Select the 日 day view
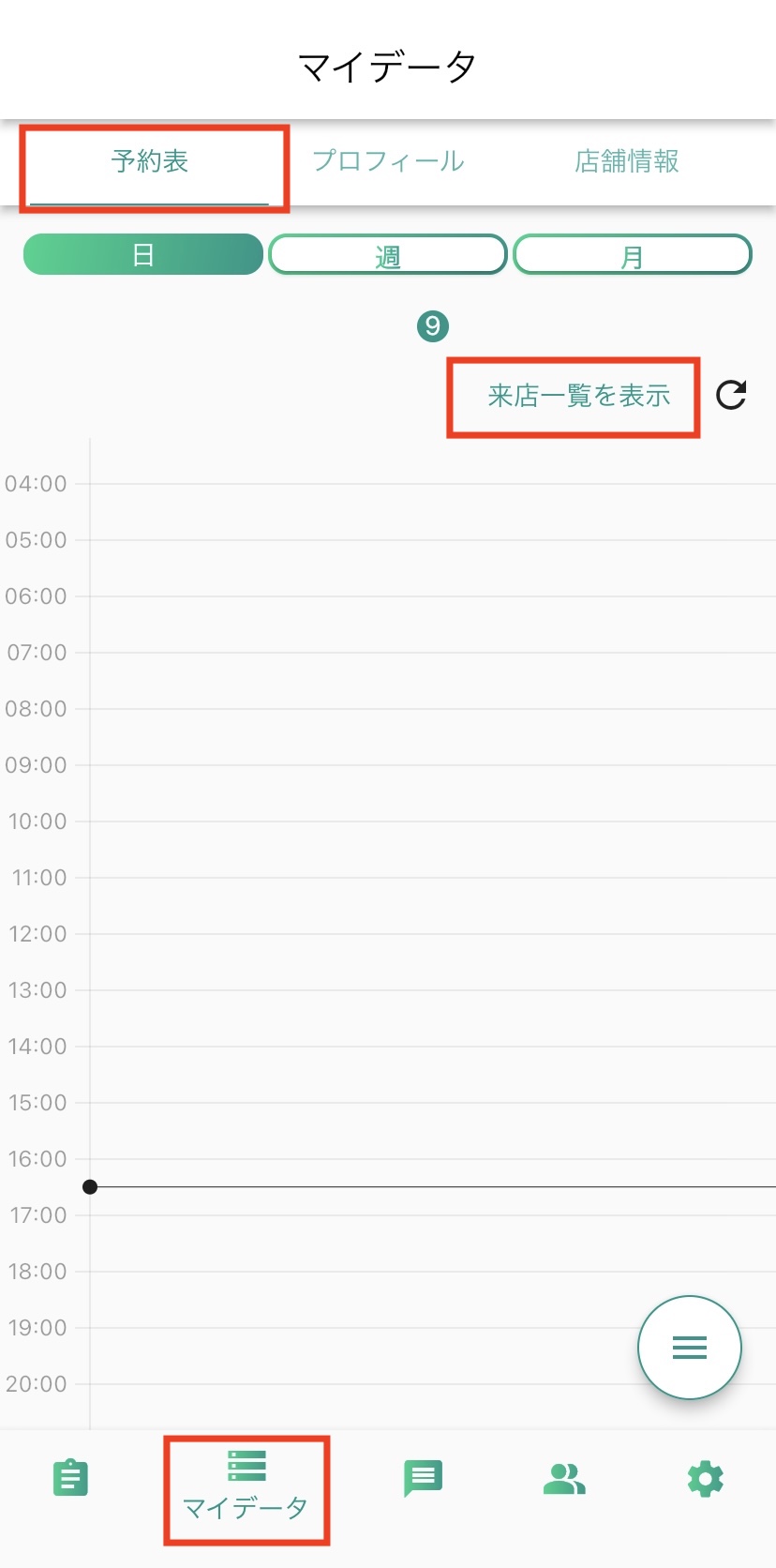This screenshot has height=1568, width=776. pos(143,254)
